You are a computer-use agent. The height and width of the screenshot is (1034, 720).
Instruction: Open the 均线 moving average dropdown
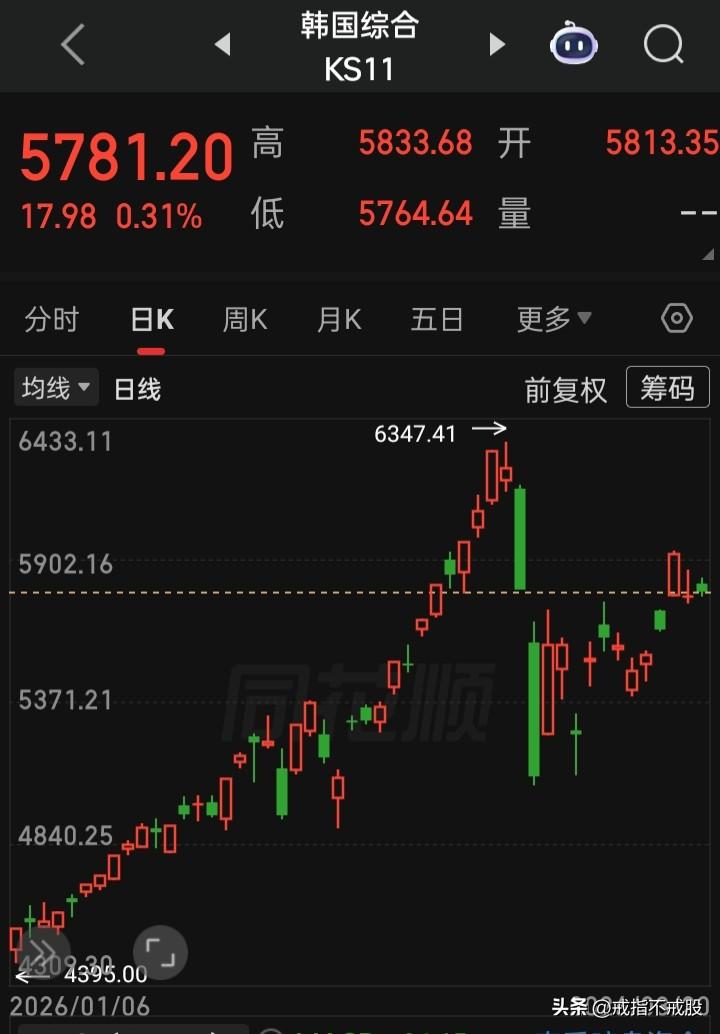pos(55,387)
